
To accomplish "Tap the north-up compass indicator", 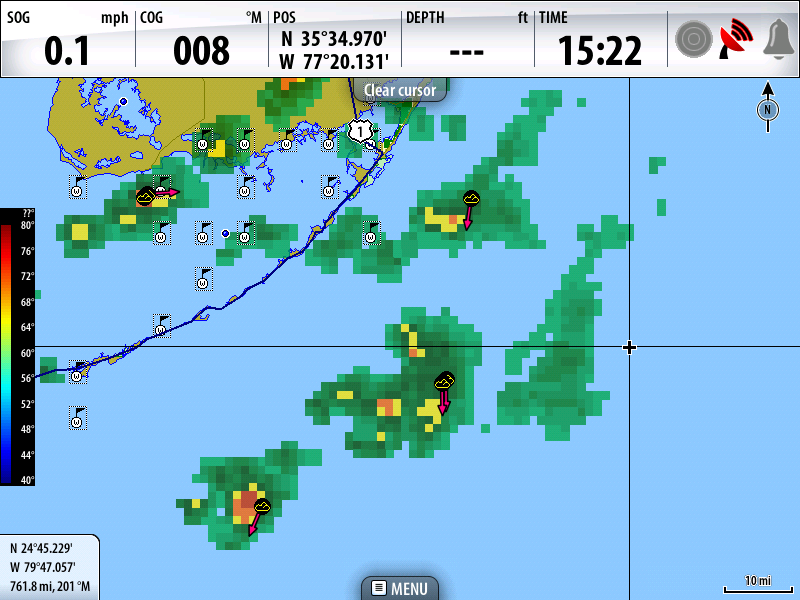I will pyautogui.click(x=767, y=109).
